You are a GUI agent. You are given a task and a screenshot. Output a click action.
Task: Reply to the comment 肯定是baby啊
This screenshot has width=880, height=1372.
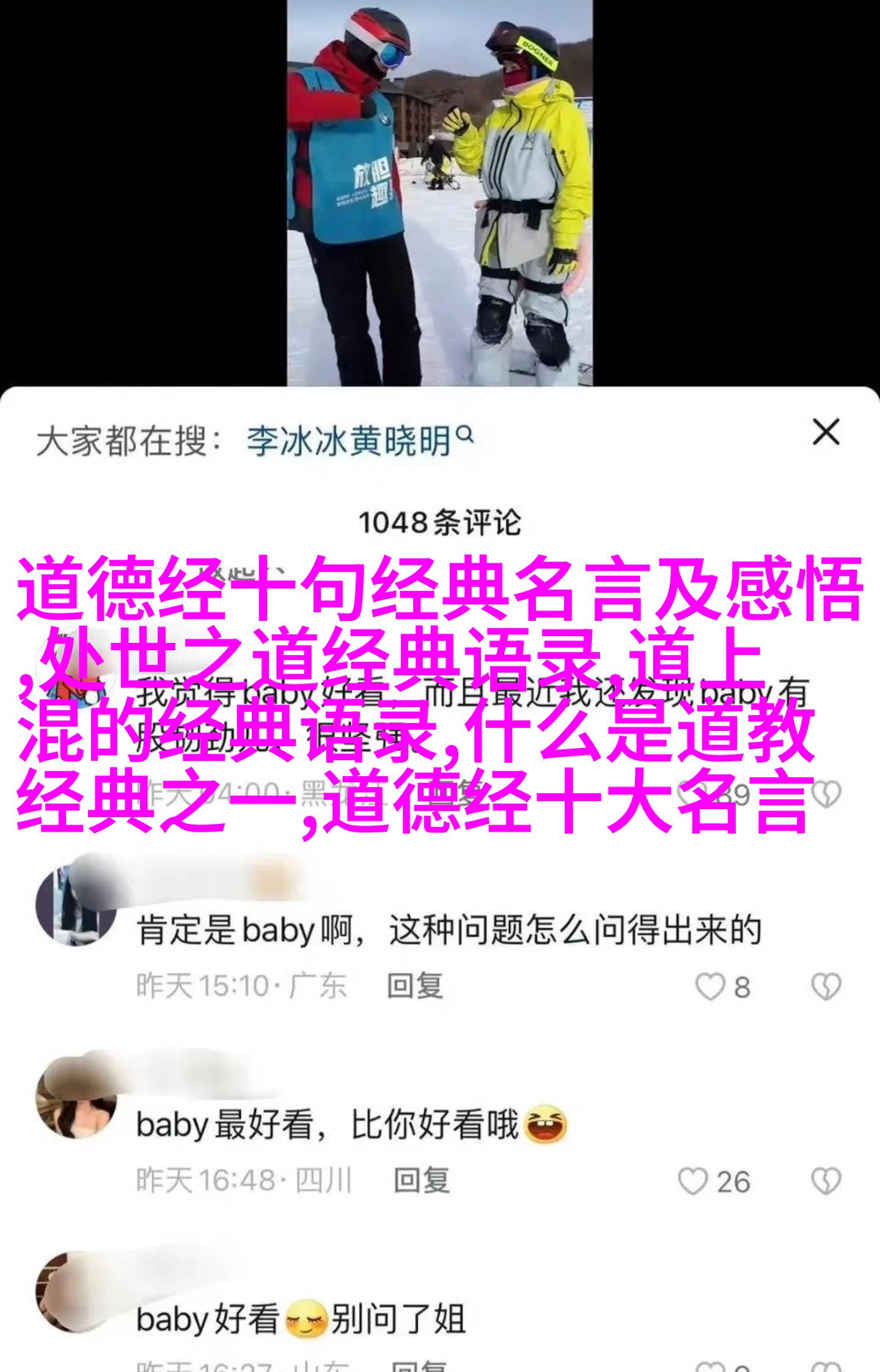(414, 986)
